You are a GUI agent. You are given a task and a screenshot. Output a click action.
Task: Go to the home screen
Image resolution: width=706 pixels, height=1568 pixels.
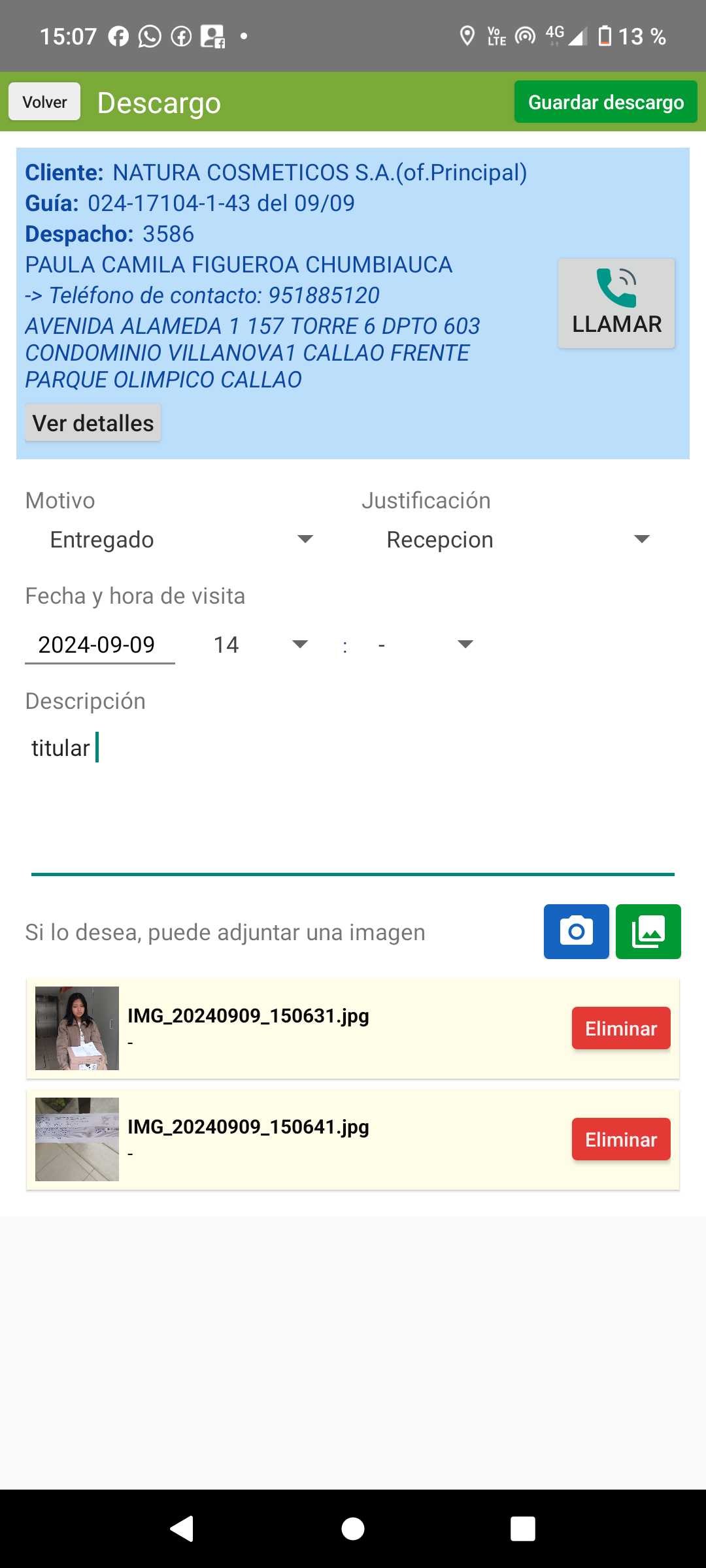coord(353,1529)
